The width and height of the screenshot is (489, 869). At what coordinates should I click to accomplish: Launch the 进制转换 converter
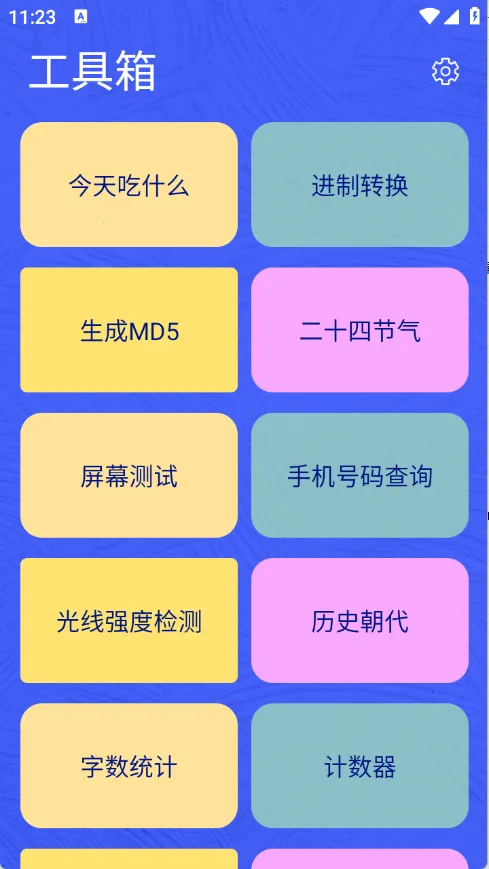tap(360, 185)
